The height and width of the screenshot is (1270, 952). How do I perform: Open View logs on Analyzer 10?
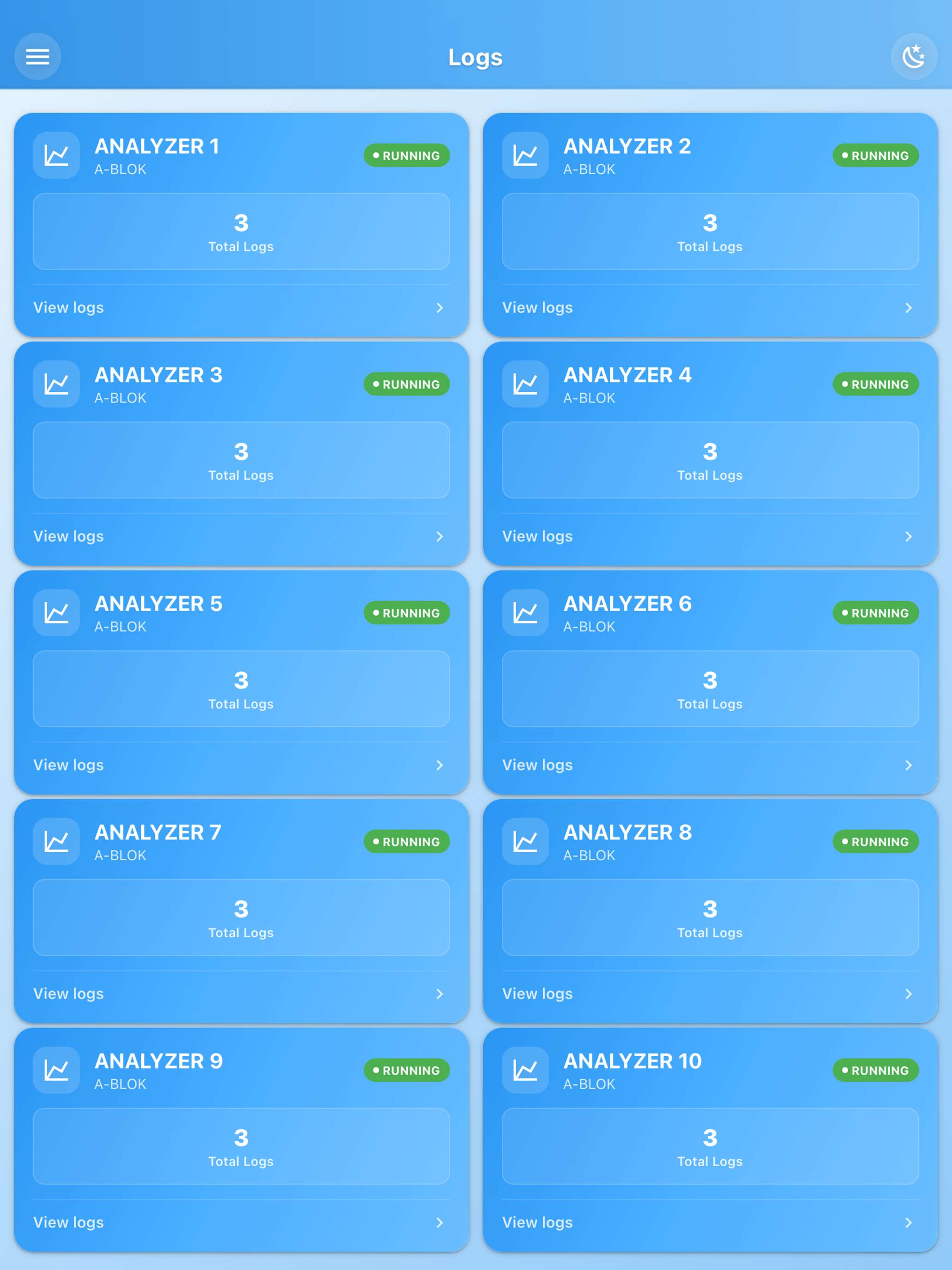click(709, 1222)
